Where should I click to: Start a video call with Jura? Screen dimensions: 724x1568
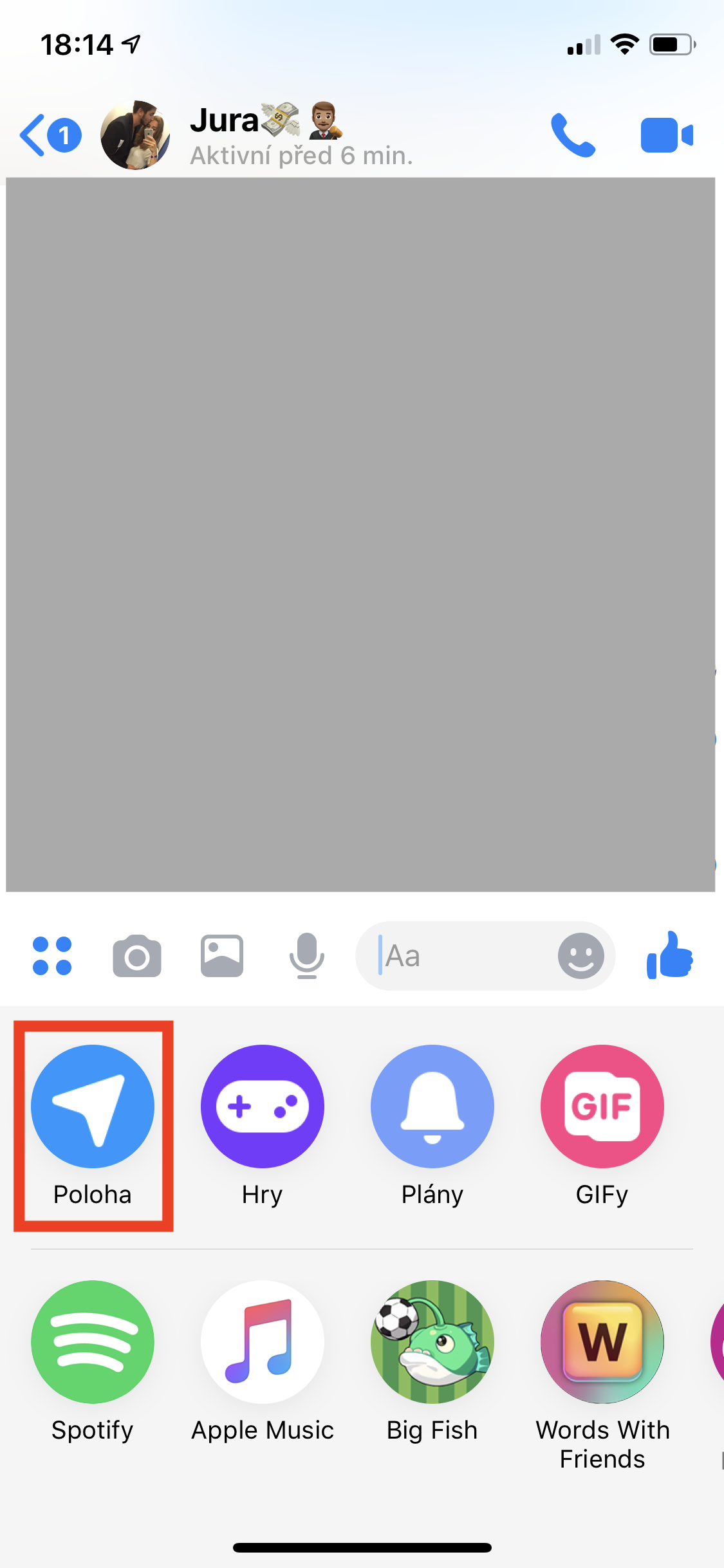point(666,135)
